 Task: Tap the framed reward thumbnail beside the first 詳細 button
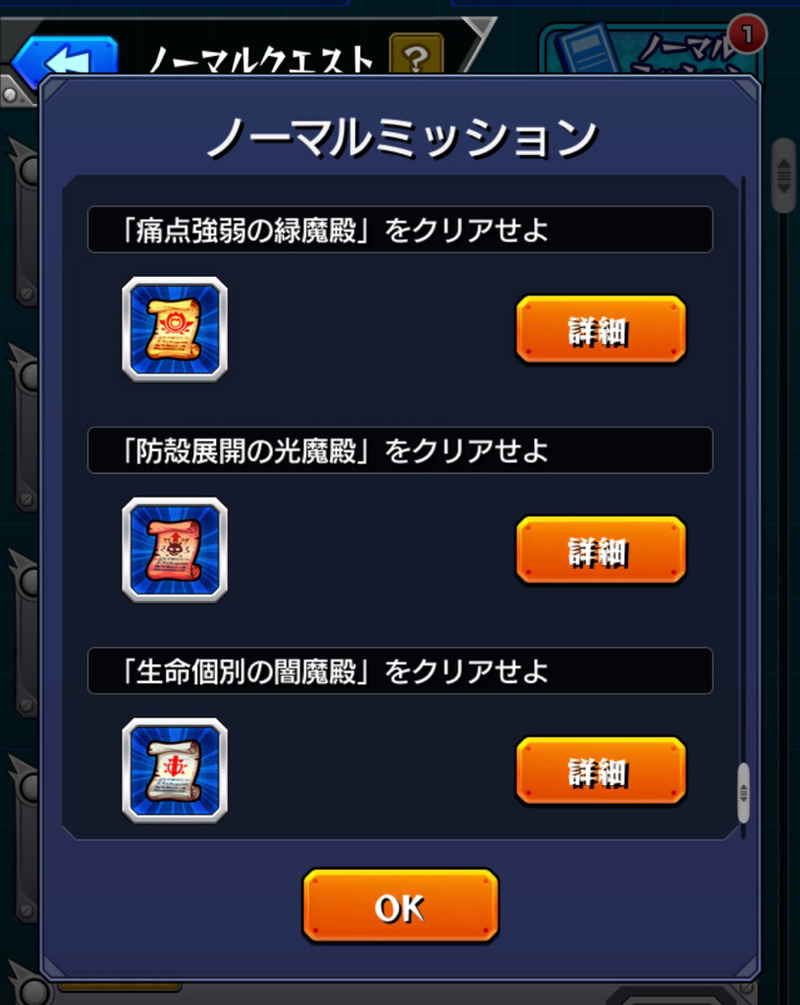click(x=174, y=330)
